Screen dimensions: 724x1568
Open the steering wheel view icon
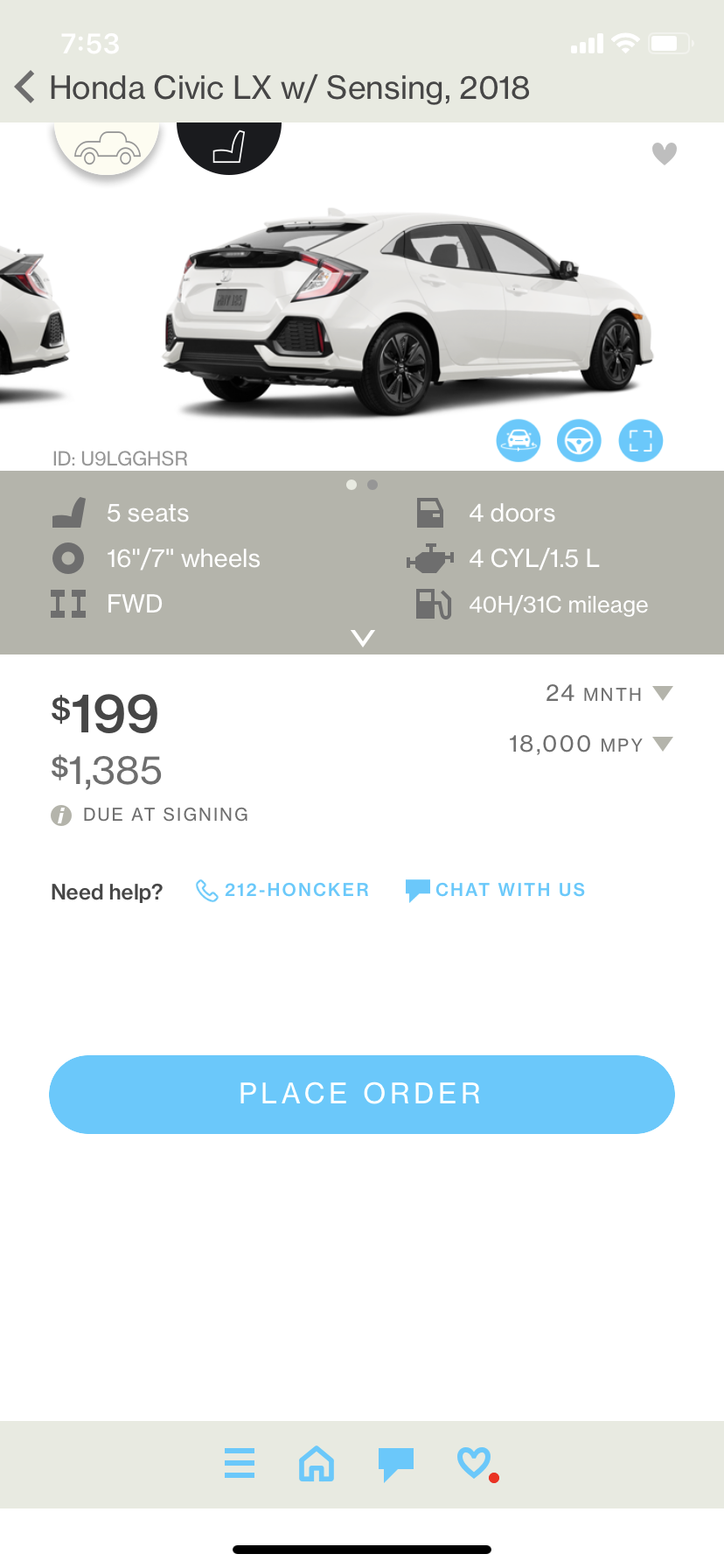580,440
